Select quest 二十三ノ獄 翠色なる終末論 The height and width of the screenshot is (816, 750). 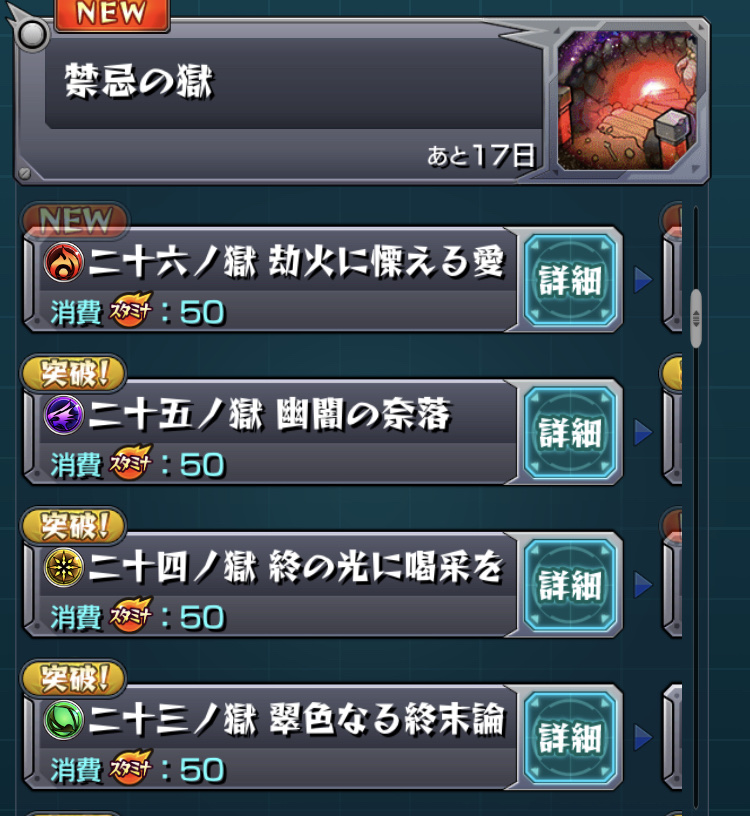coord(275,739)
